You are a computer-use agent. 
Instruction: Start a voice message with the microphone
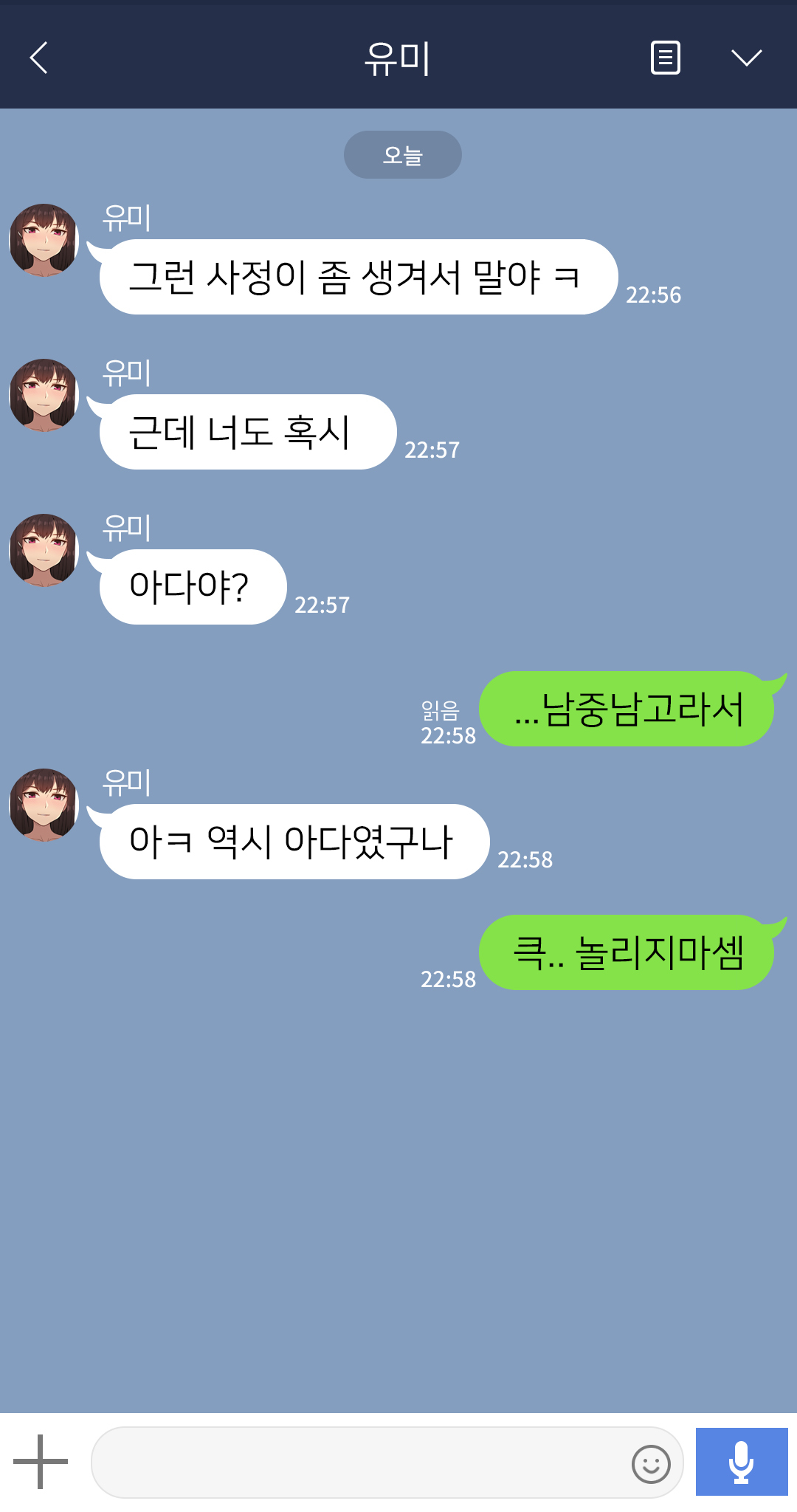tap(741, 1462)
